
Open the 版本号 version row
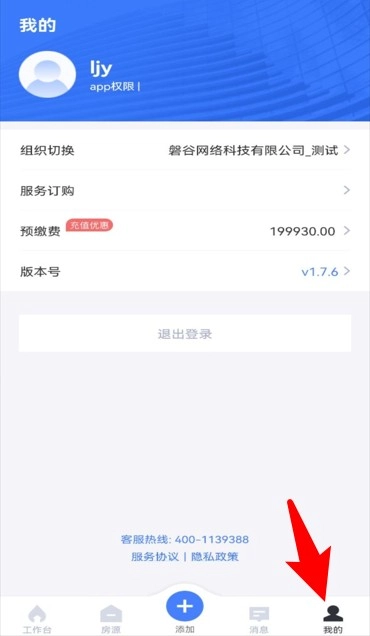(x=185, y=271)
